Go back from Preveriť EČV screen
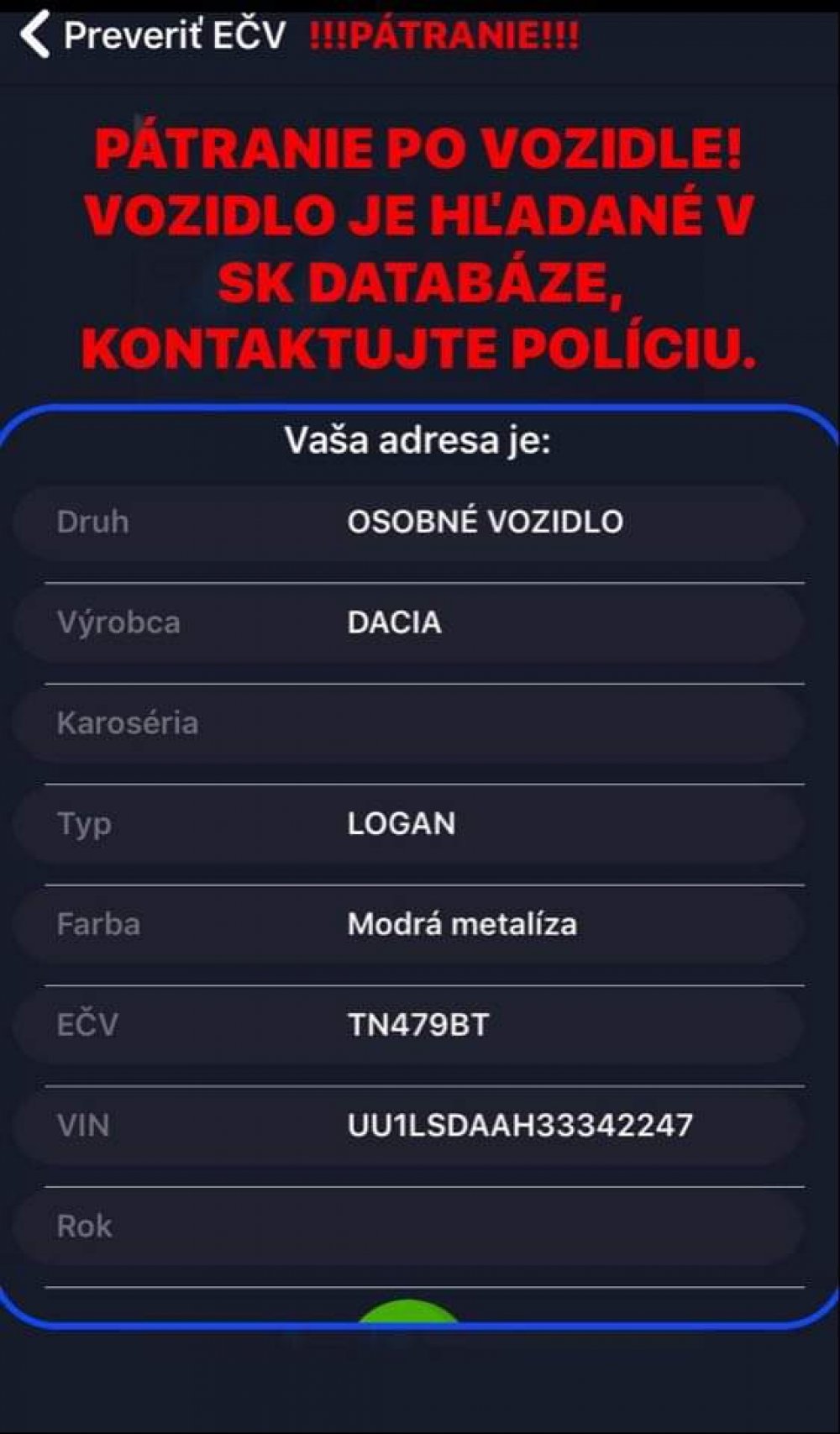Screen dimensions: 840x1434 click(35, 36)
